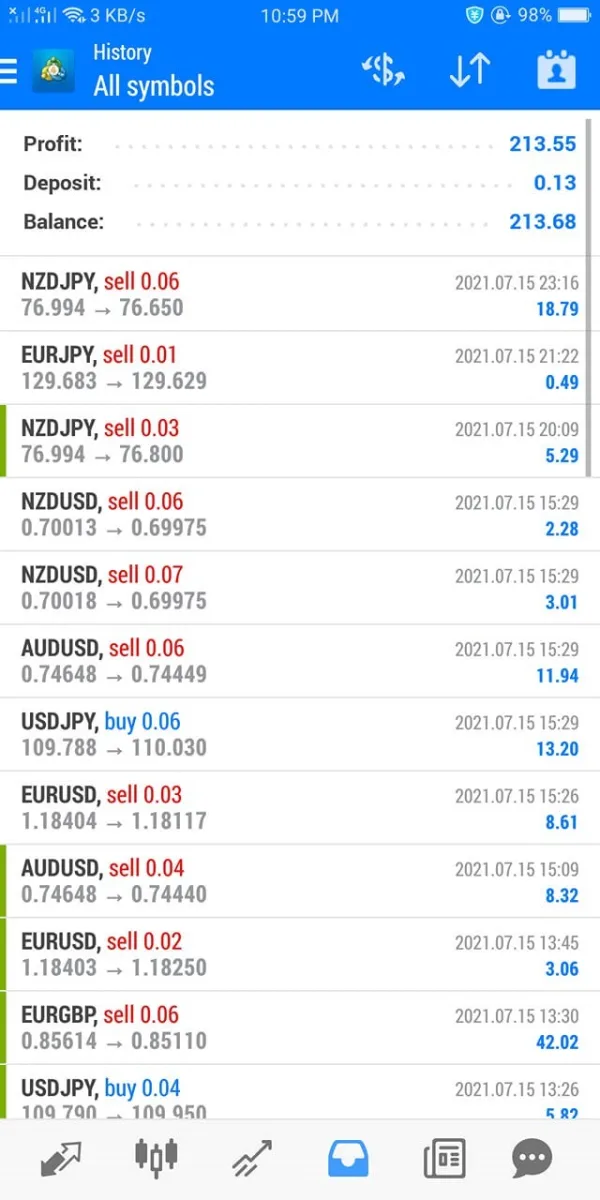The width and height of the screenshot is (600, 1200).
Task: View EURUSD sell 0.02 trade details
Action: [x=300, y=954]
